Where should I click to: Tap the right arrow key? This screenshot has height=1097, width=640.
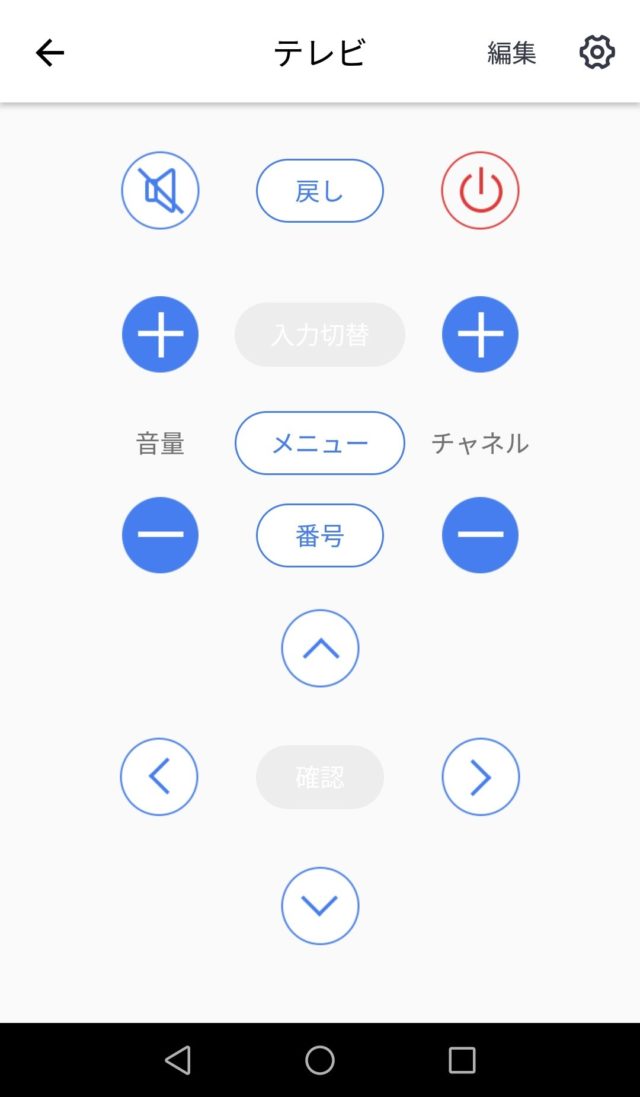[481, 777]
